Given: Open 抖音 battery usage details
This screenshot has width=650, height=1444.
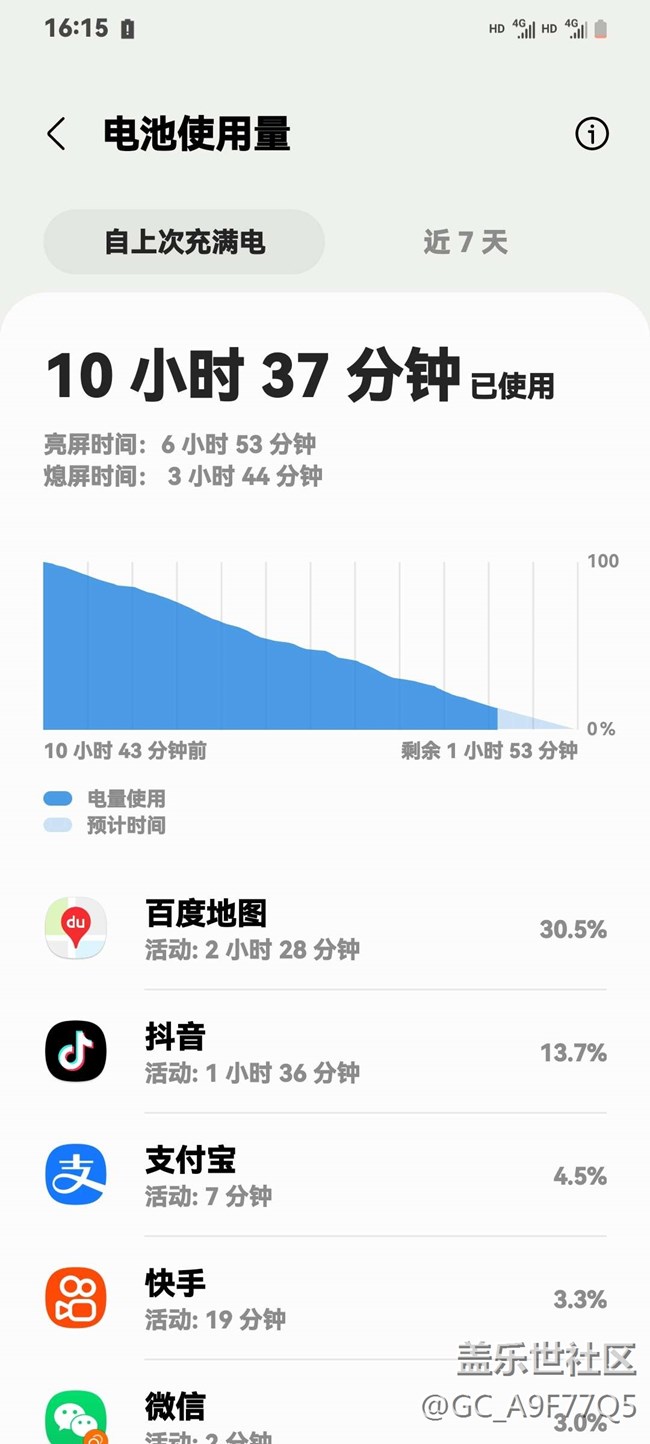Looking at the screenshot, I should pyautogui.click(x=325, y=1052).
